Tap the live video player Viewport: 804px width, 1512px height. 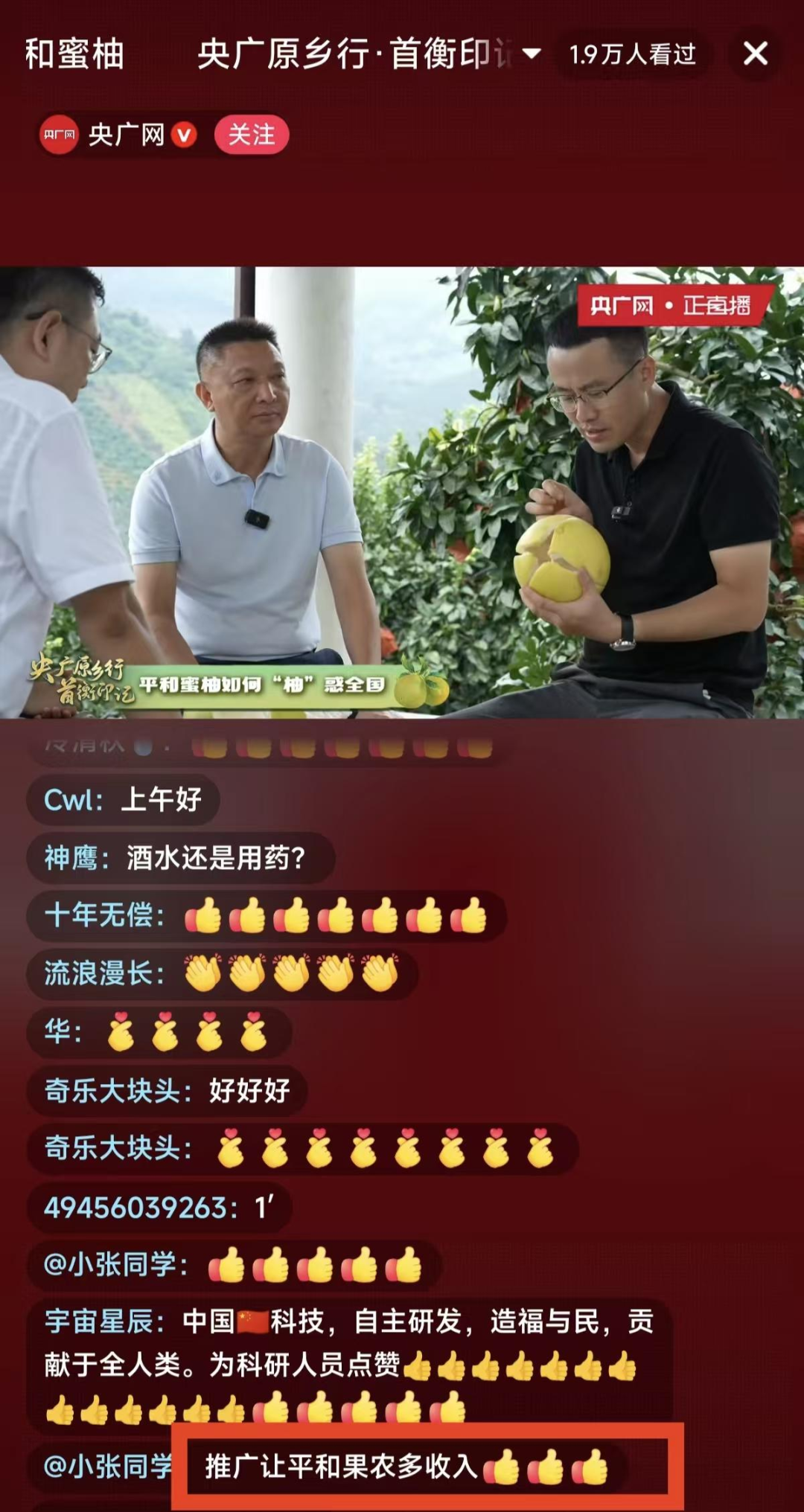pyautogui.click(x=402, y=491)
